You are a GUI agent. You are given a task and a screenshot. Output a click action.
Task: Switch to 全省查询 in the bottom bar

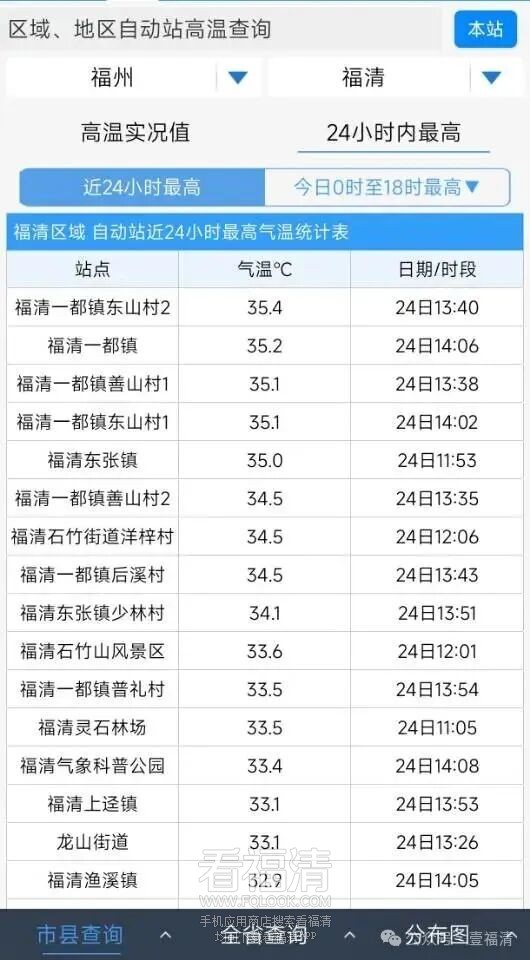264,936
